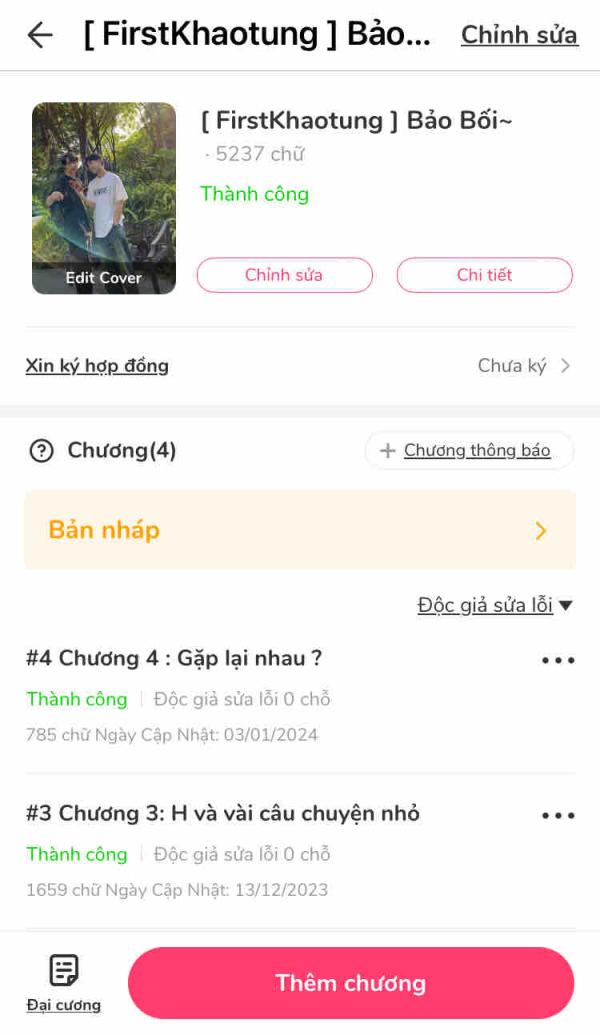Go back using the top arrow
Screen dimensions: 600x1035
pos(40,35)
